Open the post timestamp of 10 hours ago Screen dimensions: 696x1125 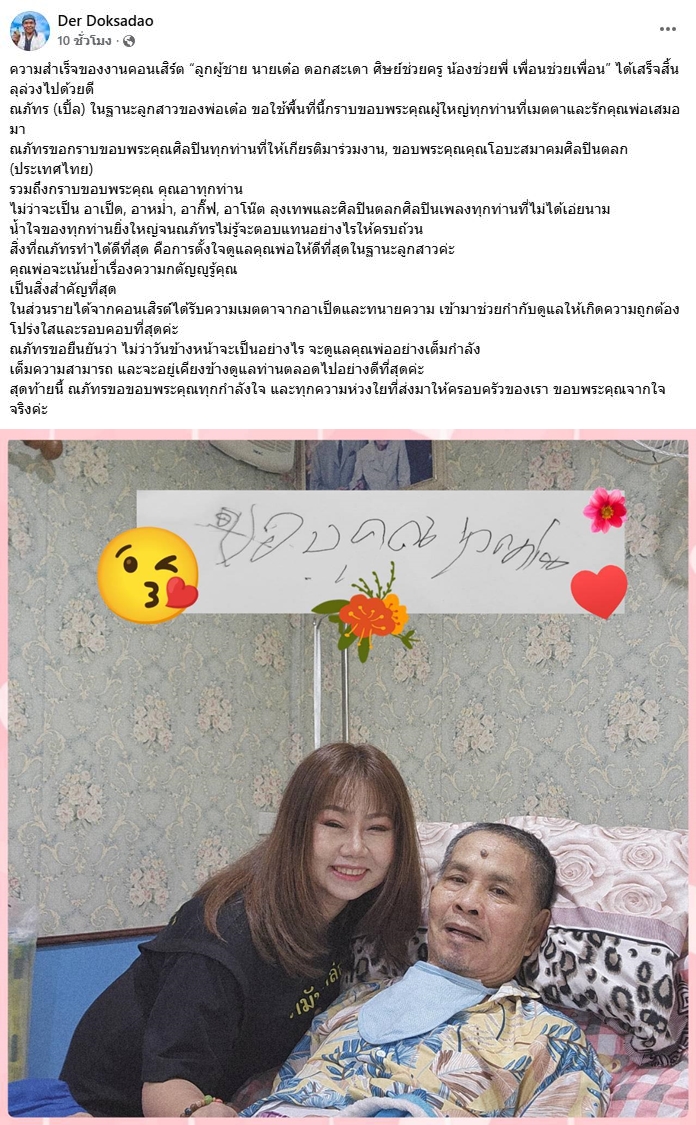coord(85,41)
